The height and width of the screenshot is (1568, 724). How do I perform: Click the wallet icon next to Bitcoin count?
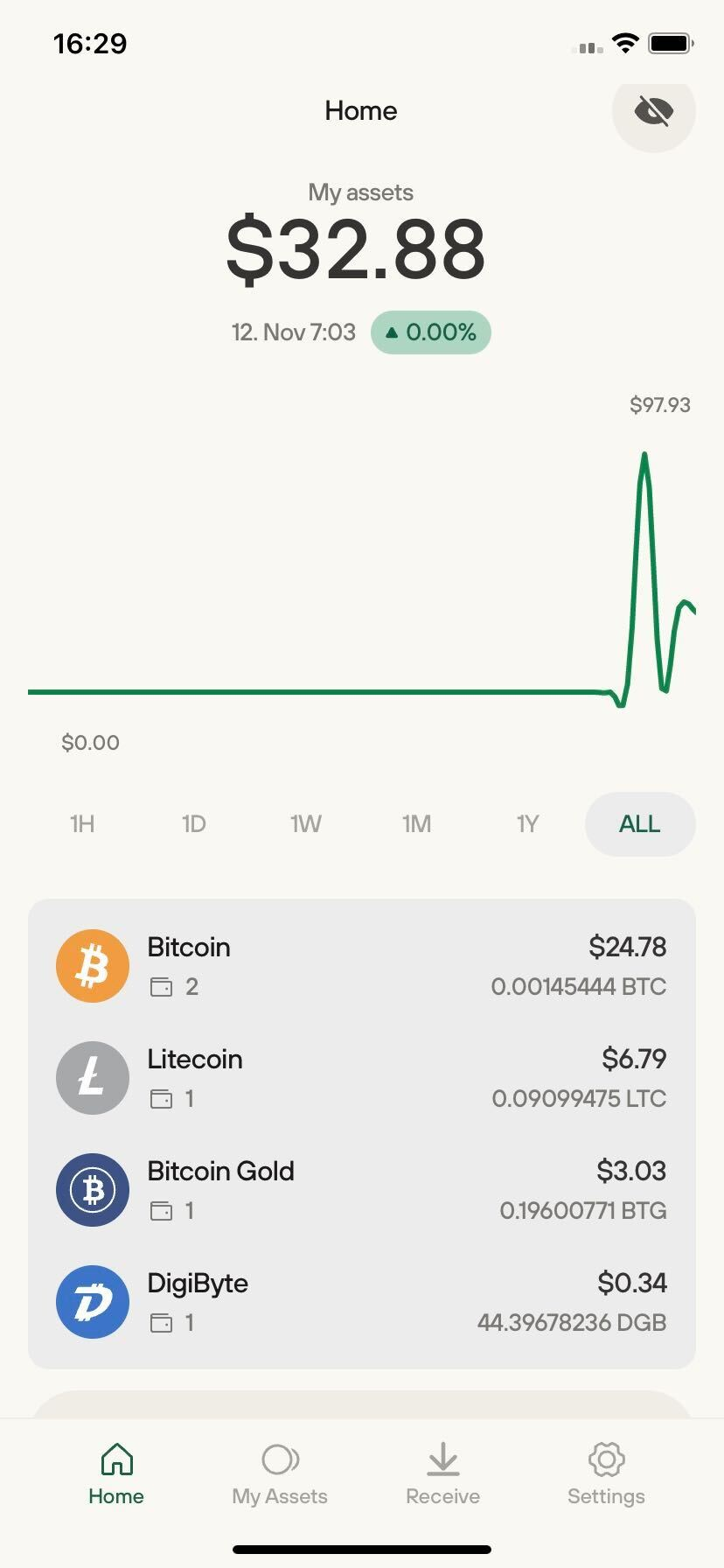161,986
